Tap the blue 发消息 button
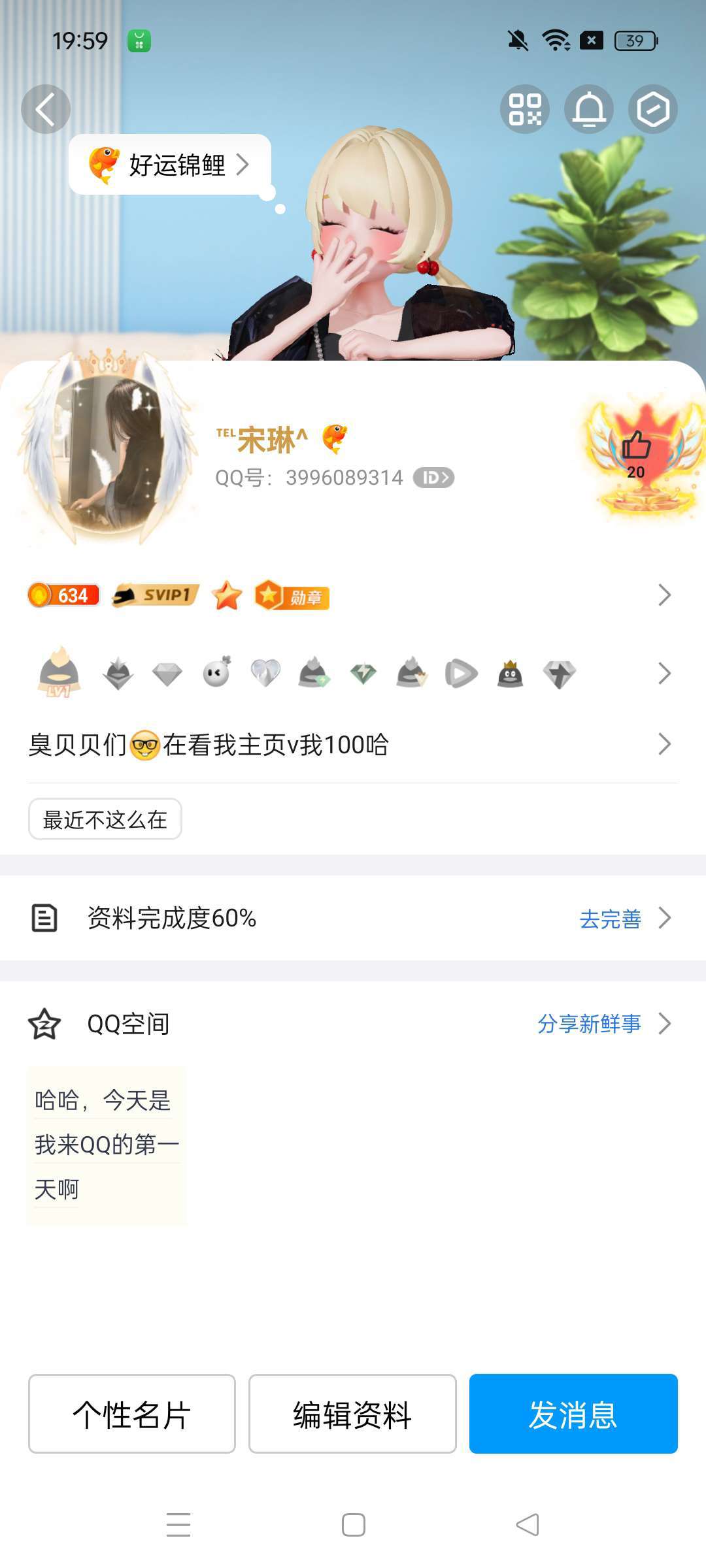This screenshot has width=706, height=1568. pyautogui.click(x=573, y=1414)
